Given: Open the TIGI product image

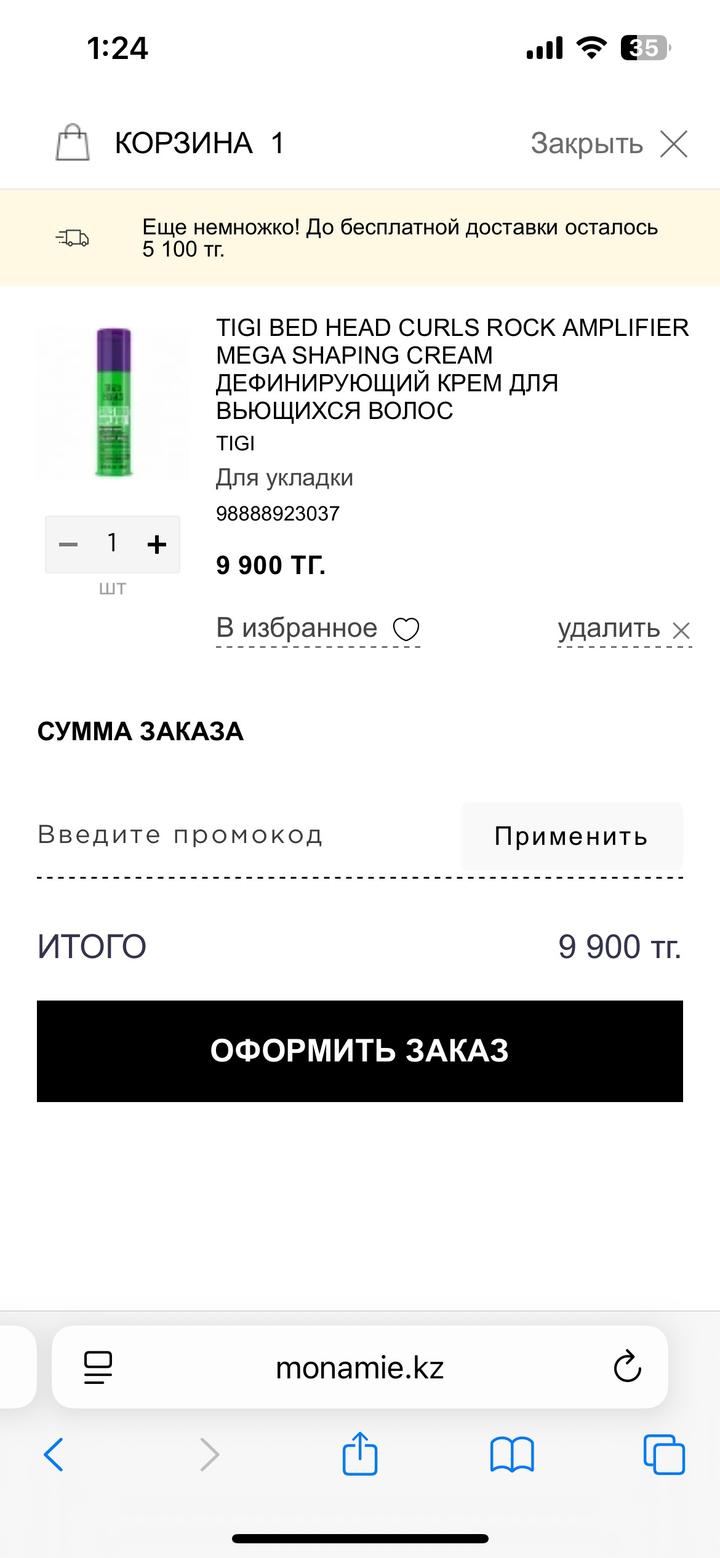Looking at the screenshot, I should pyautogui.click(x=113, y=402).
